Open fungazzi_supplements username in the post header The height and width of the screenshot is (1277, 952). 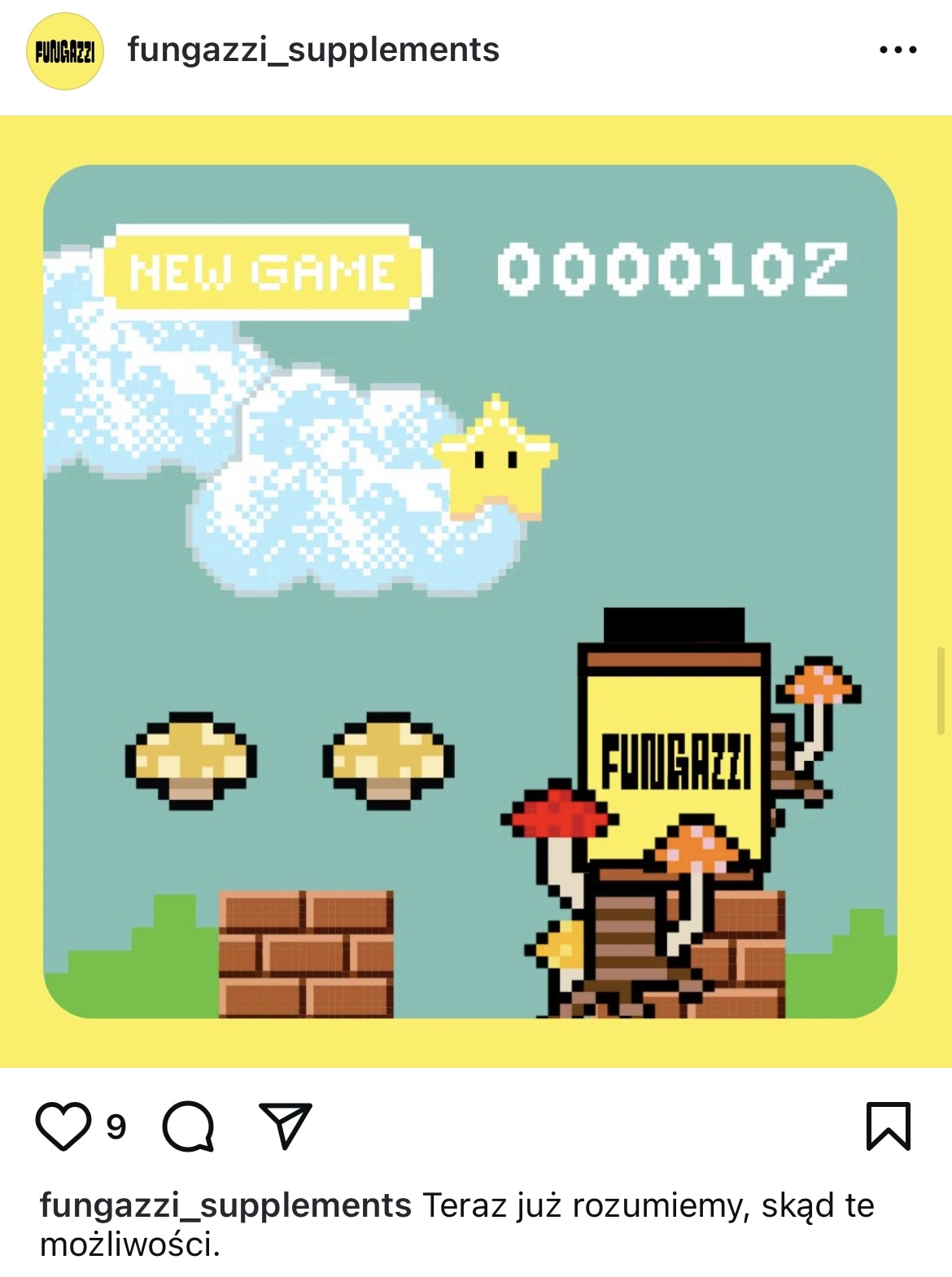[x=313, y=50]
